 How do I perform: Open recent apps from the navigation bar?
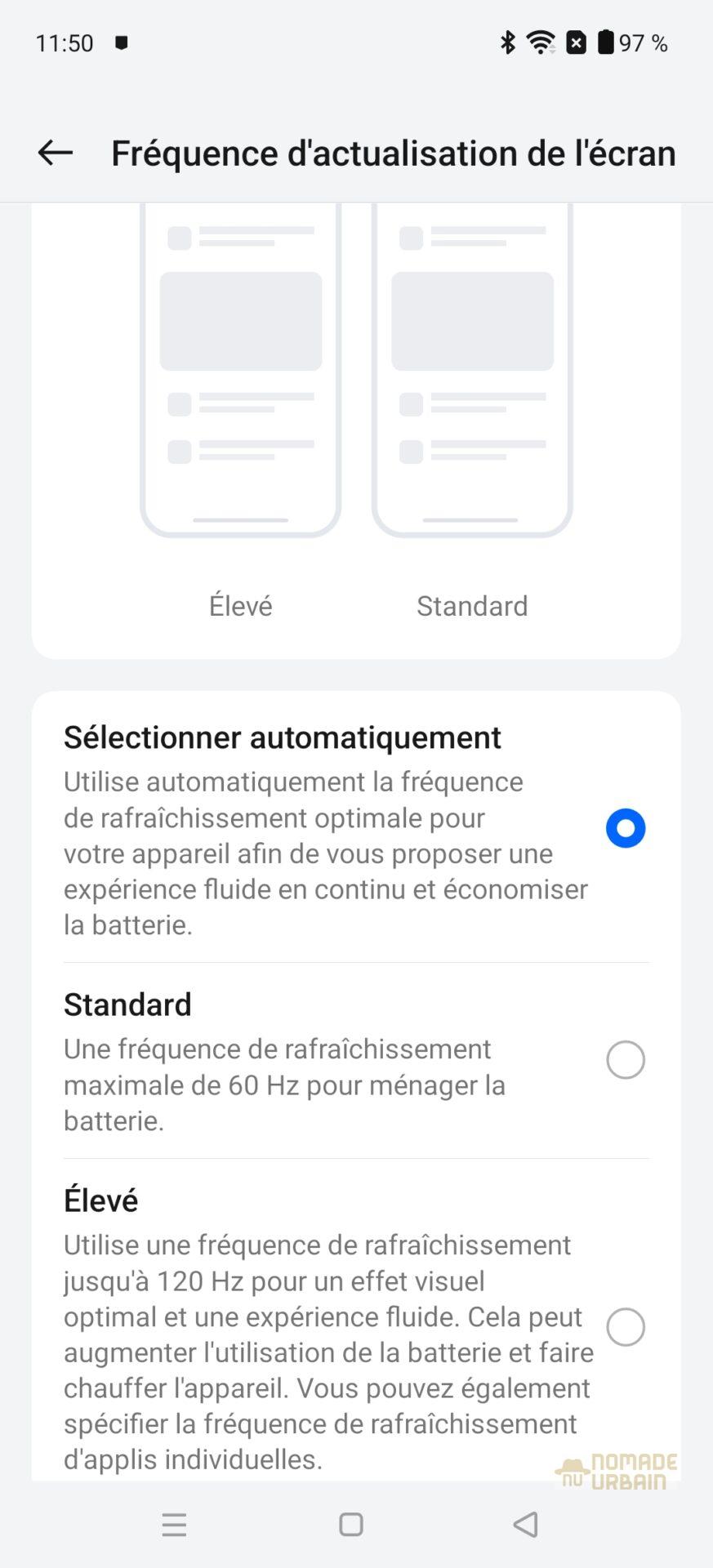pos(174,1525)
